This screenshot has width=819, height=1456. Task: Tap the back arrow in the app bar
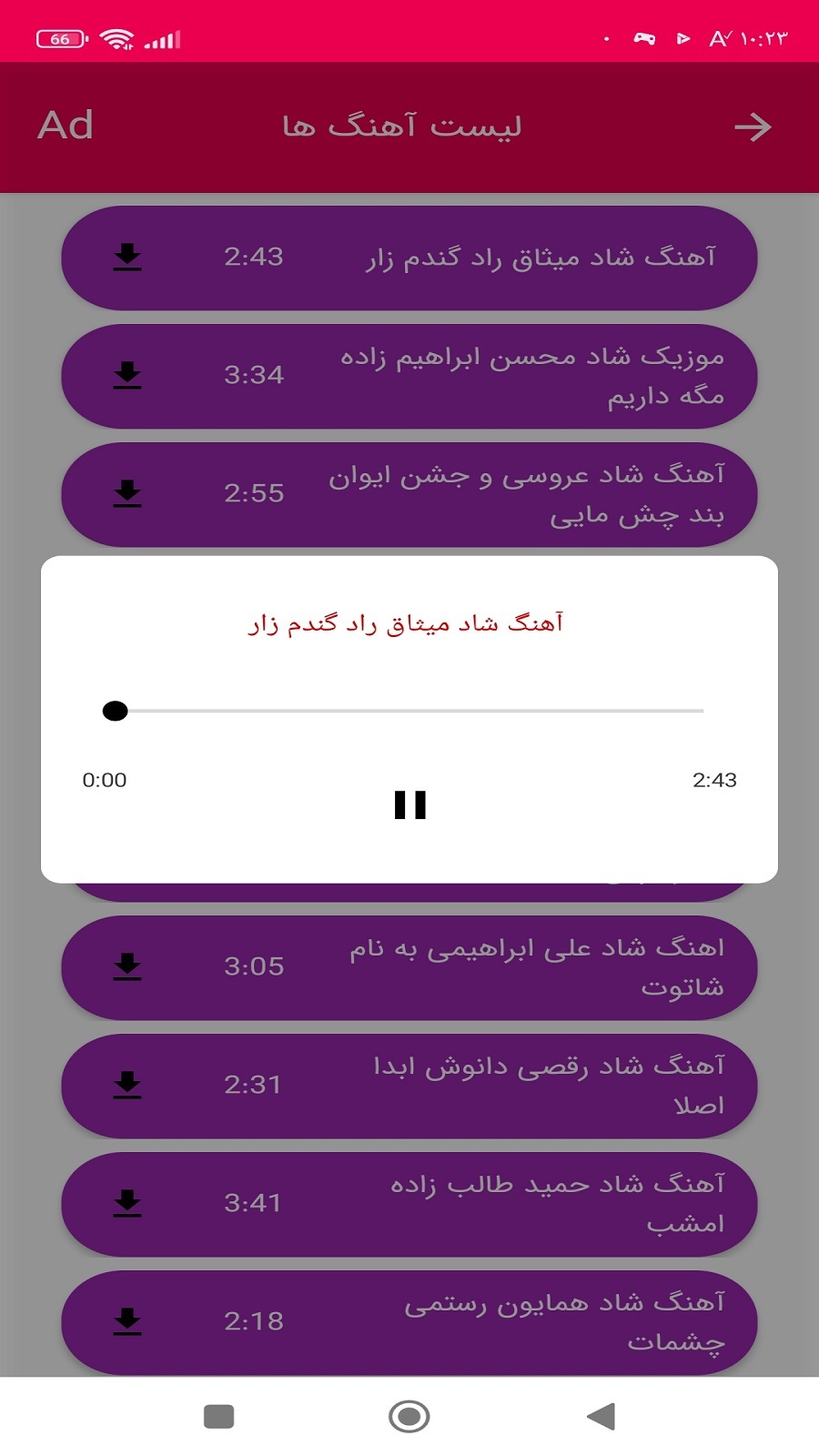coord(753,126)
